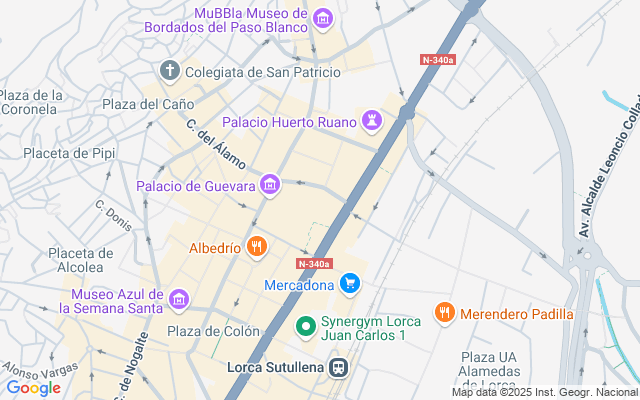Open the Mercadona shopping marker

[350, 284]
